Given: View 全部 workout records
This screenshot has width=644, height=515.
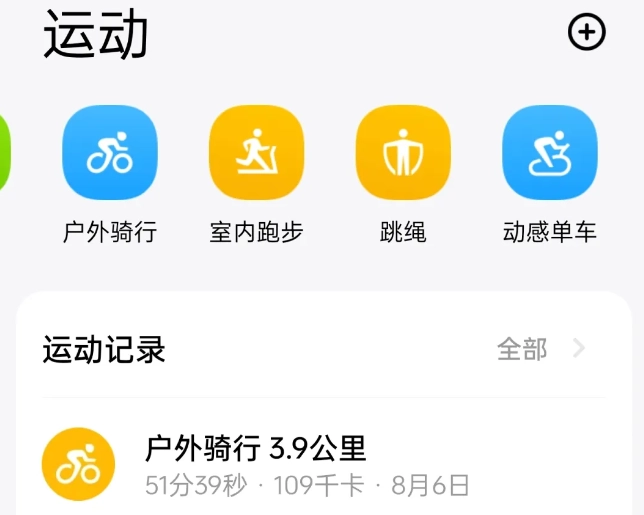Looking at the screenshot, I should (541, 349).
